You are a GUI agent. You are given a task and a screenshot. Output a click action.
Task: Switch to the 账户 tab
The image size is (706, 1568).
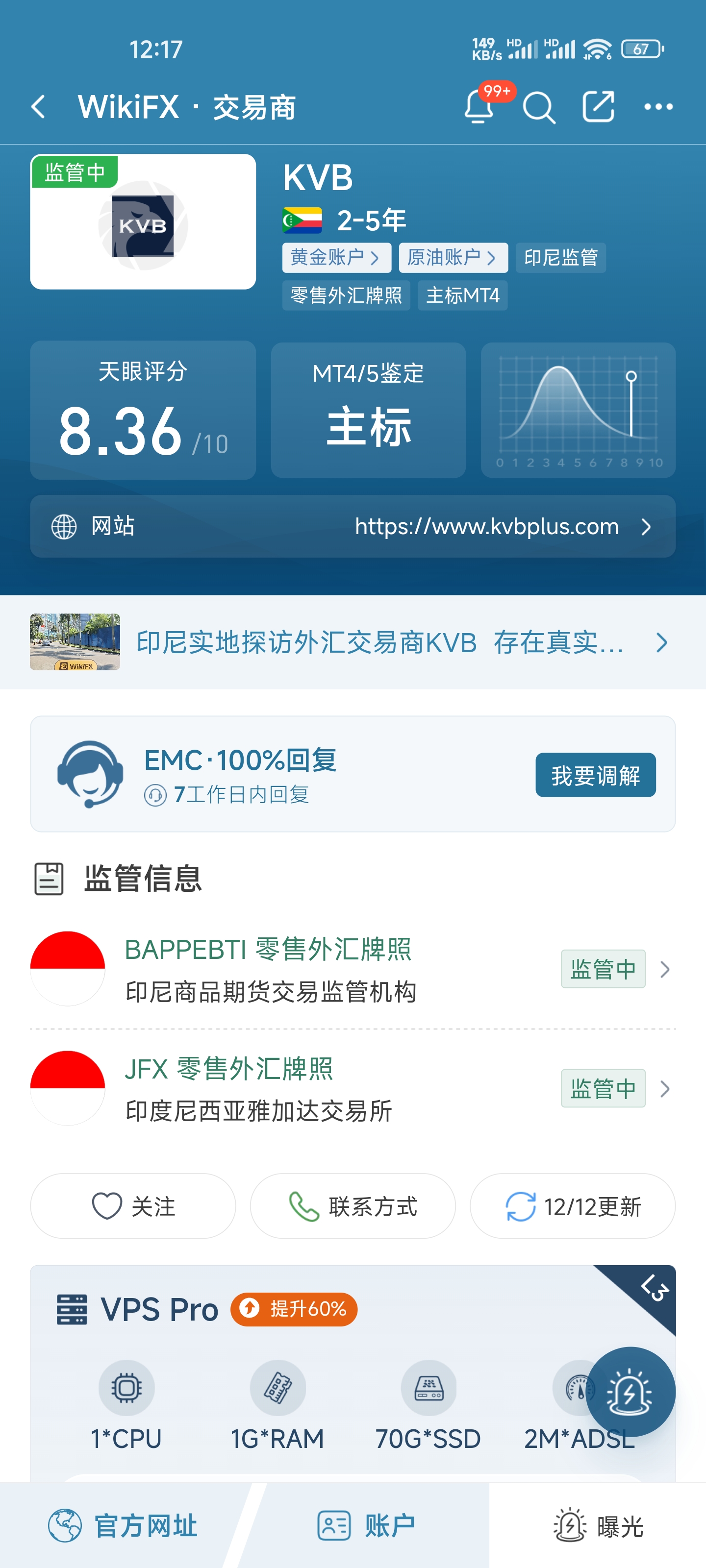click(x=367, y=1525)
